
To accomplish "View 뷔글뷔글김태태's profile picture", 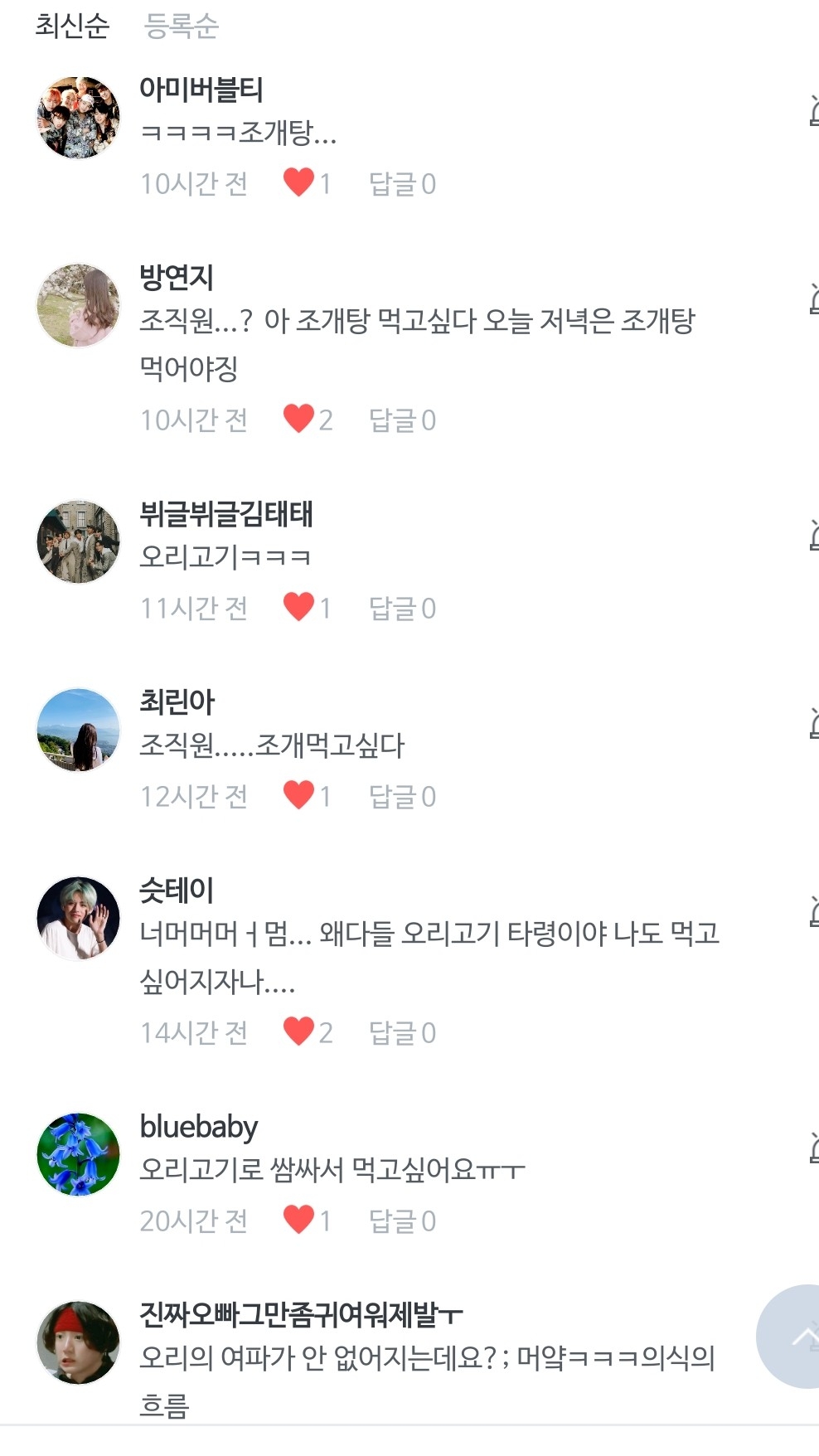I will tap(79, 541).
